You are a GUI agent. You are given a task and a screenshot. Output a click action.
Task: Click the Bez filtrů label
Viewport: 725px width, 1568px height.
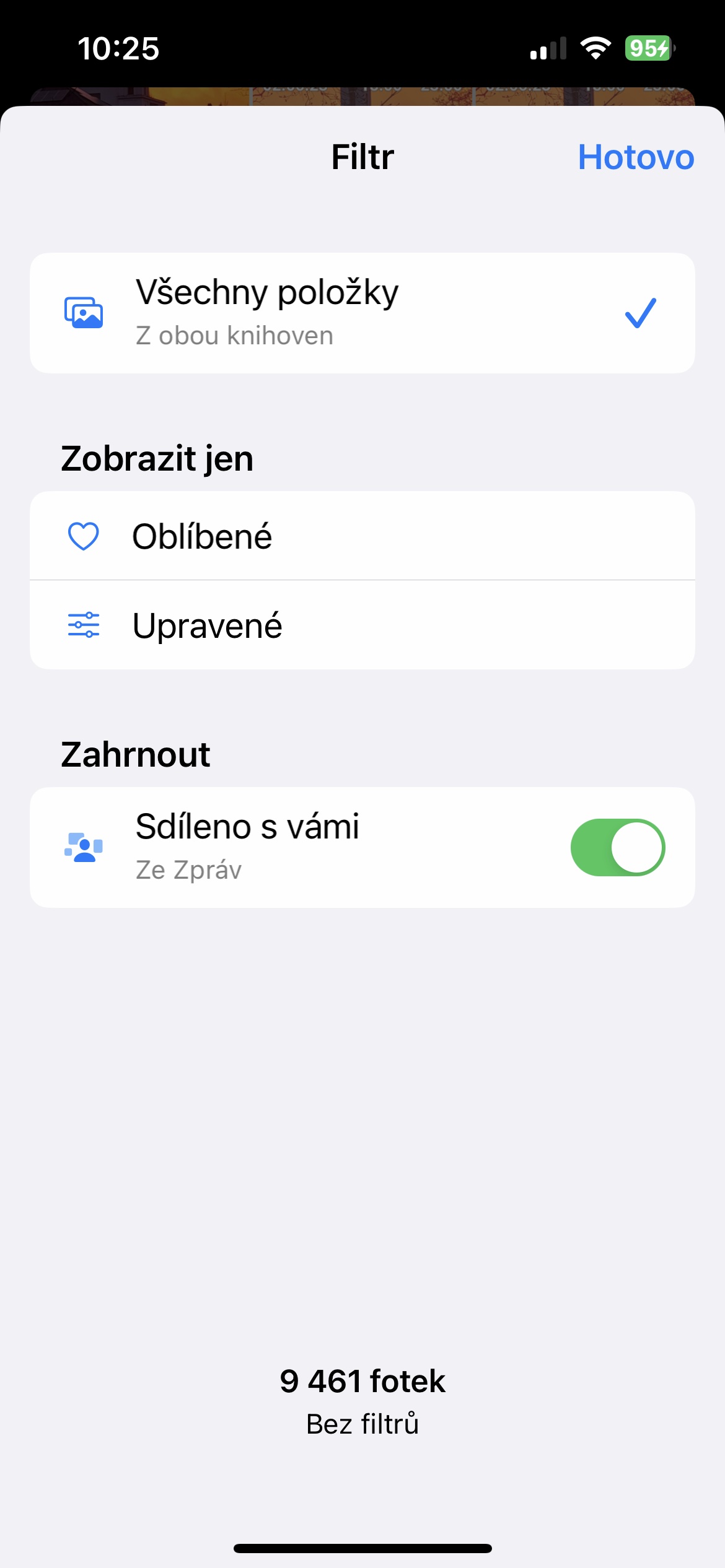[362, 1423]
